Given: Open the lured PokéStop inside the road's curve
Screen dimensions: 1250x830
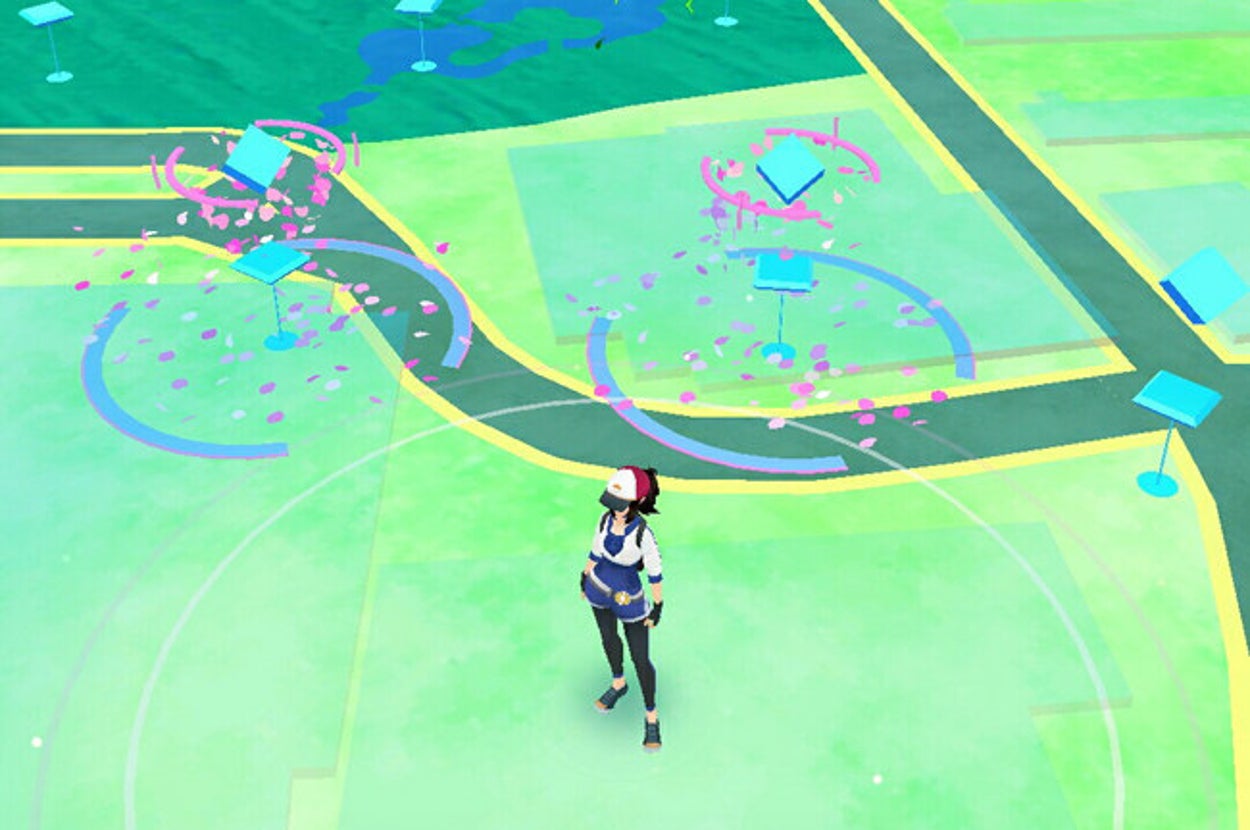Looking at the screenshot, I should (x=788, y=170).
